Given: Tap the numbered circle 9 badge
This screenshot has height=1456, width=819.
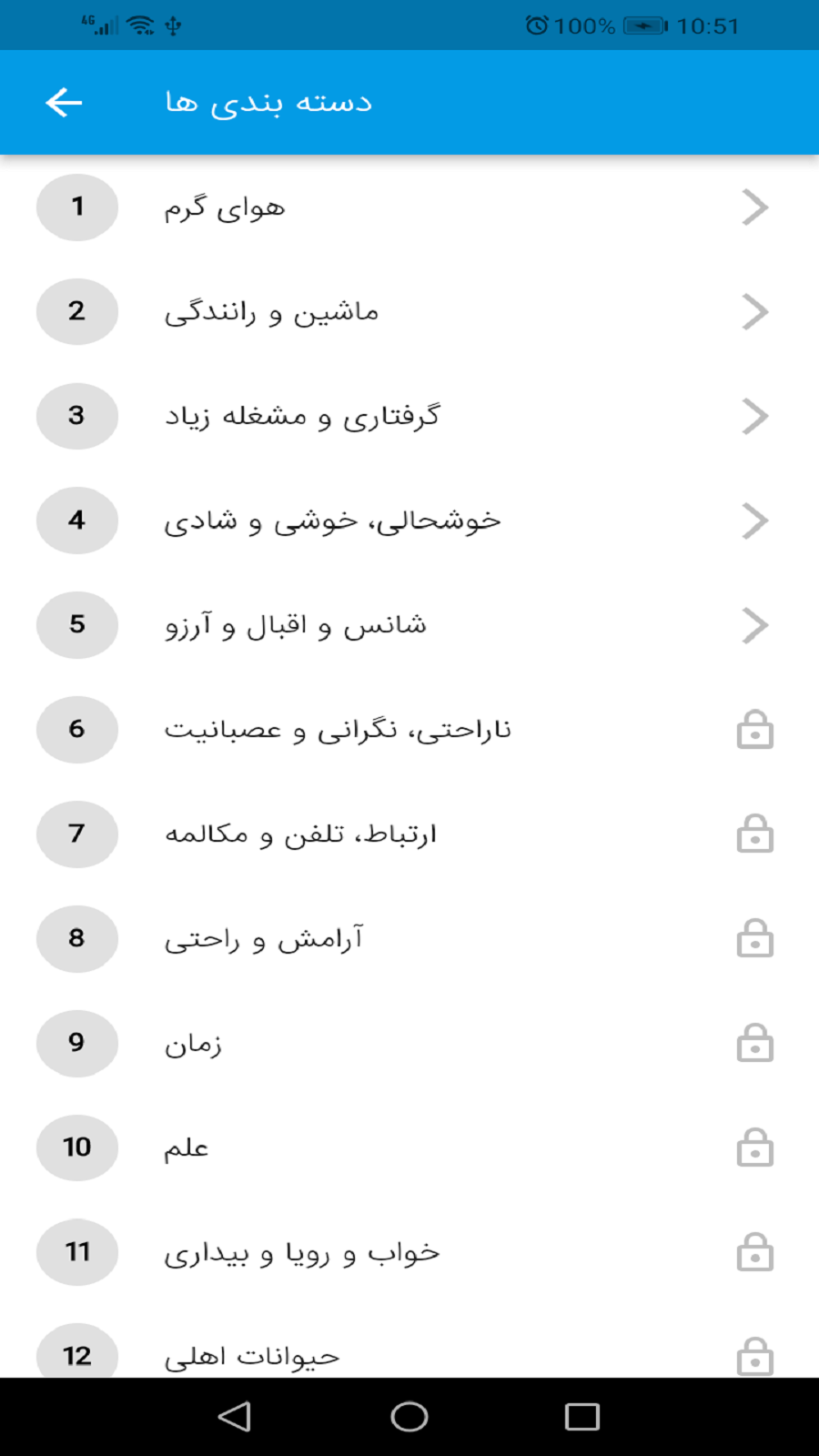Looking at the screenshot, I should click(76, 1044).
